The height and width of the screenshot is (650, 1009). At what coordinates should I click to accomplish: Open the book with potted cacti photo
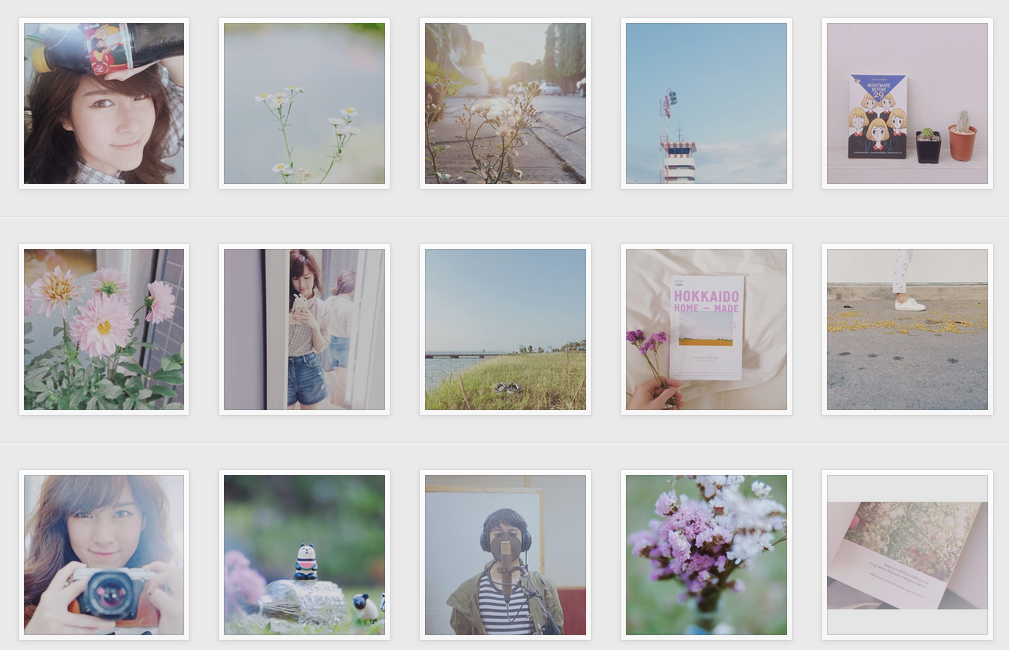click(x=907, y=103)
